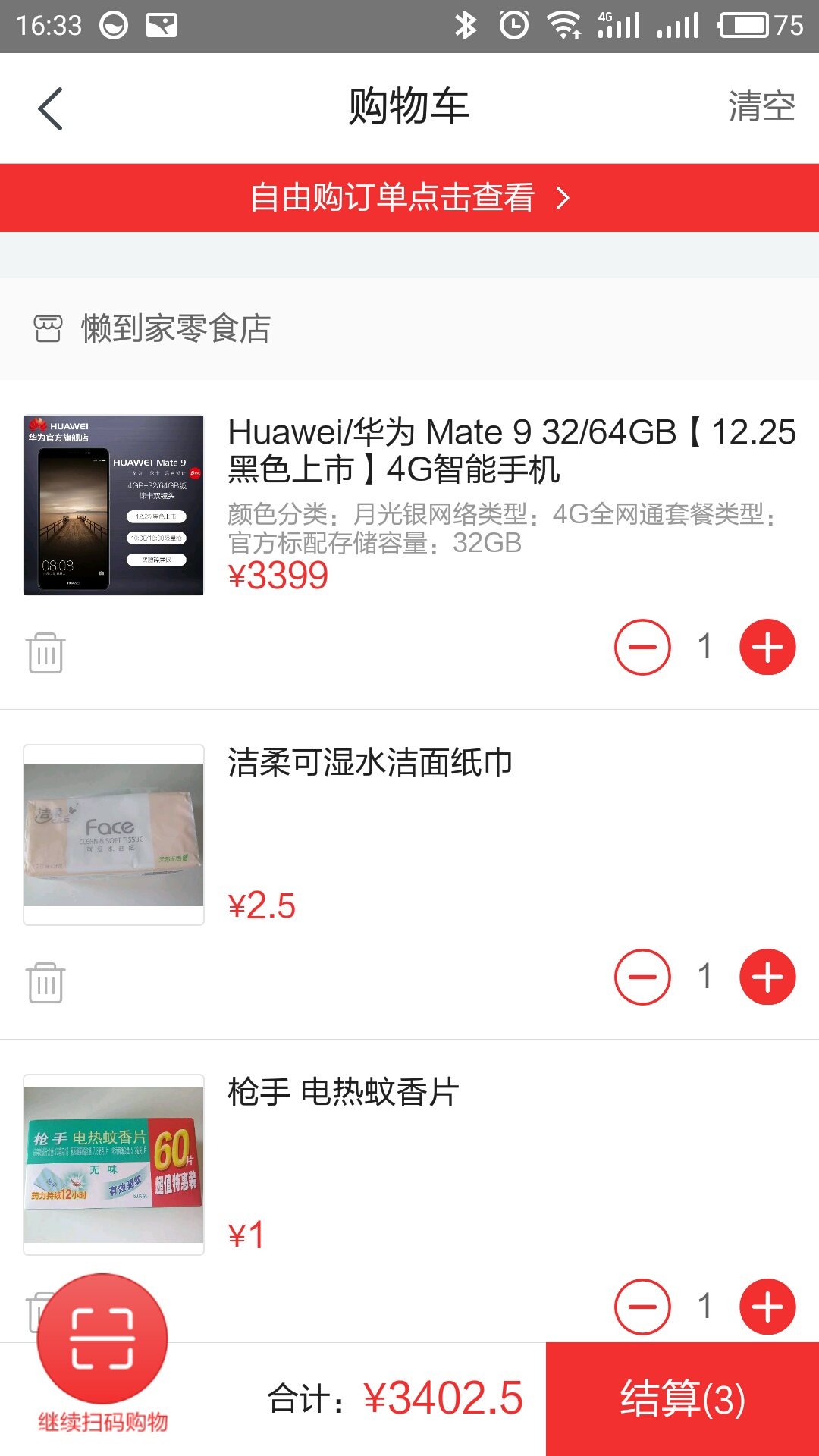The image size is (819, 1456).
Task: Tap plus to add another 枪手 电热蚊香片
Action: [767, 1306]
